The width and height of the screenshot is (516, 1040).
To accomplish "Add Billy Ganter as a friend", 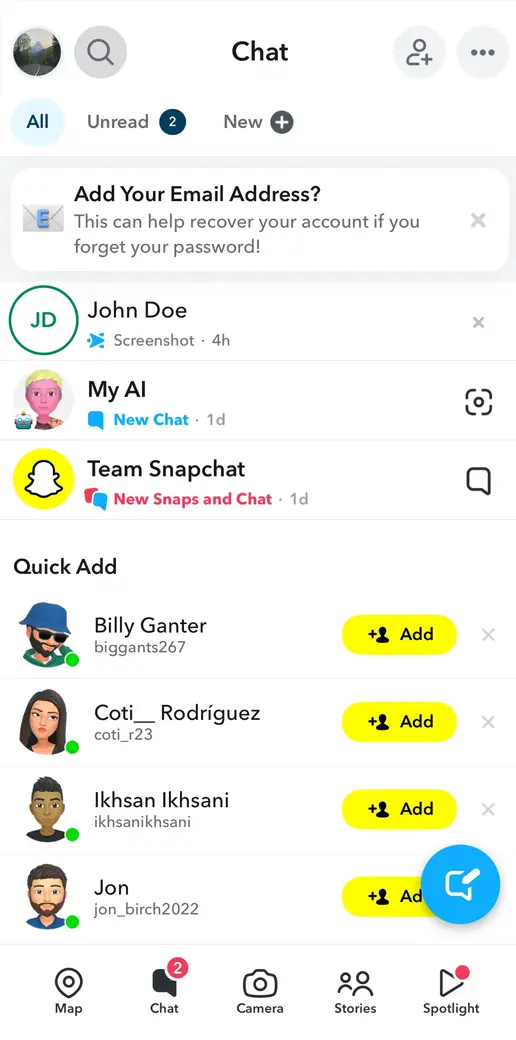I will click(x=399, y=635).
